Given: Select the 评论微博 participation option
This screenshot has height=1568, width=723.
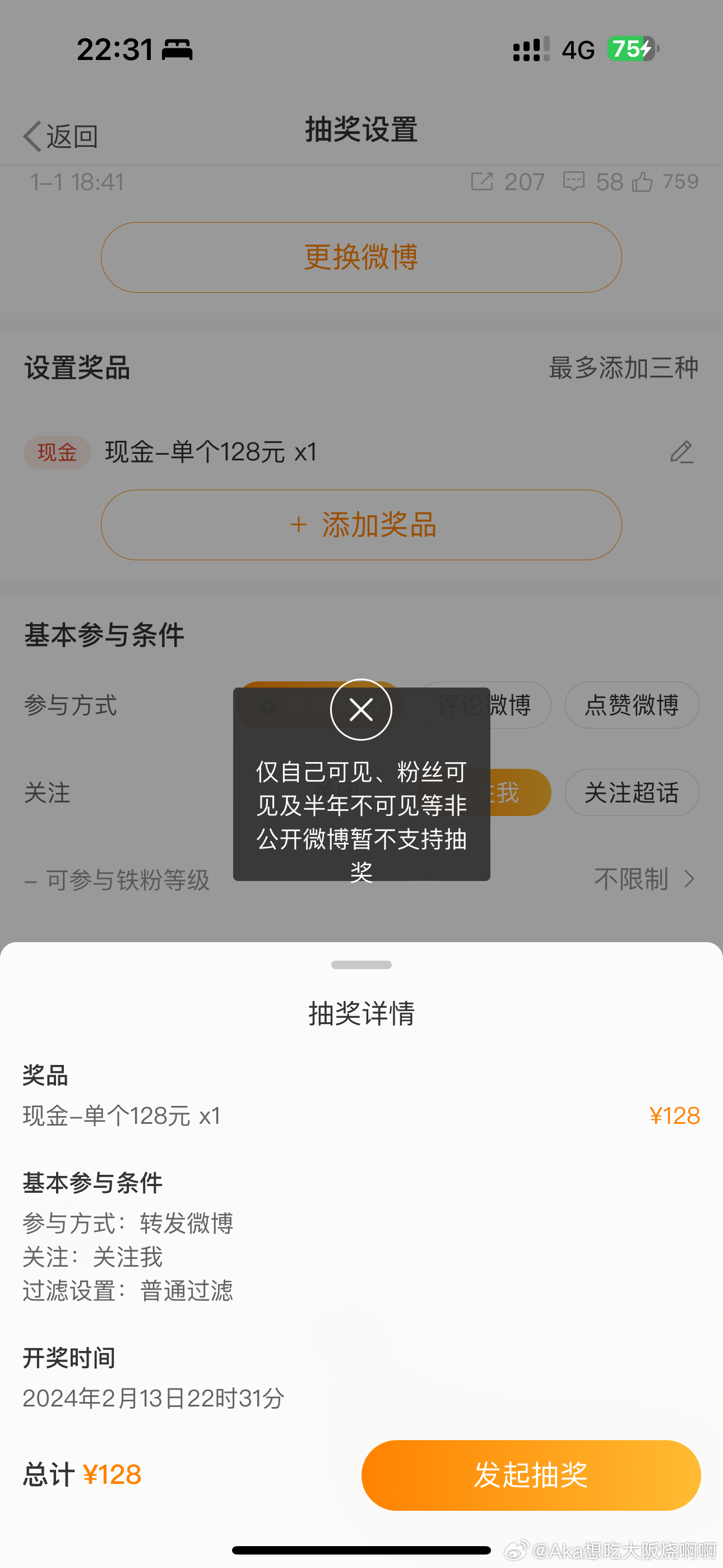Looking at the screenshot, I should click(x=485, y=705).
